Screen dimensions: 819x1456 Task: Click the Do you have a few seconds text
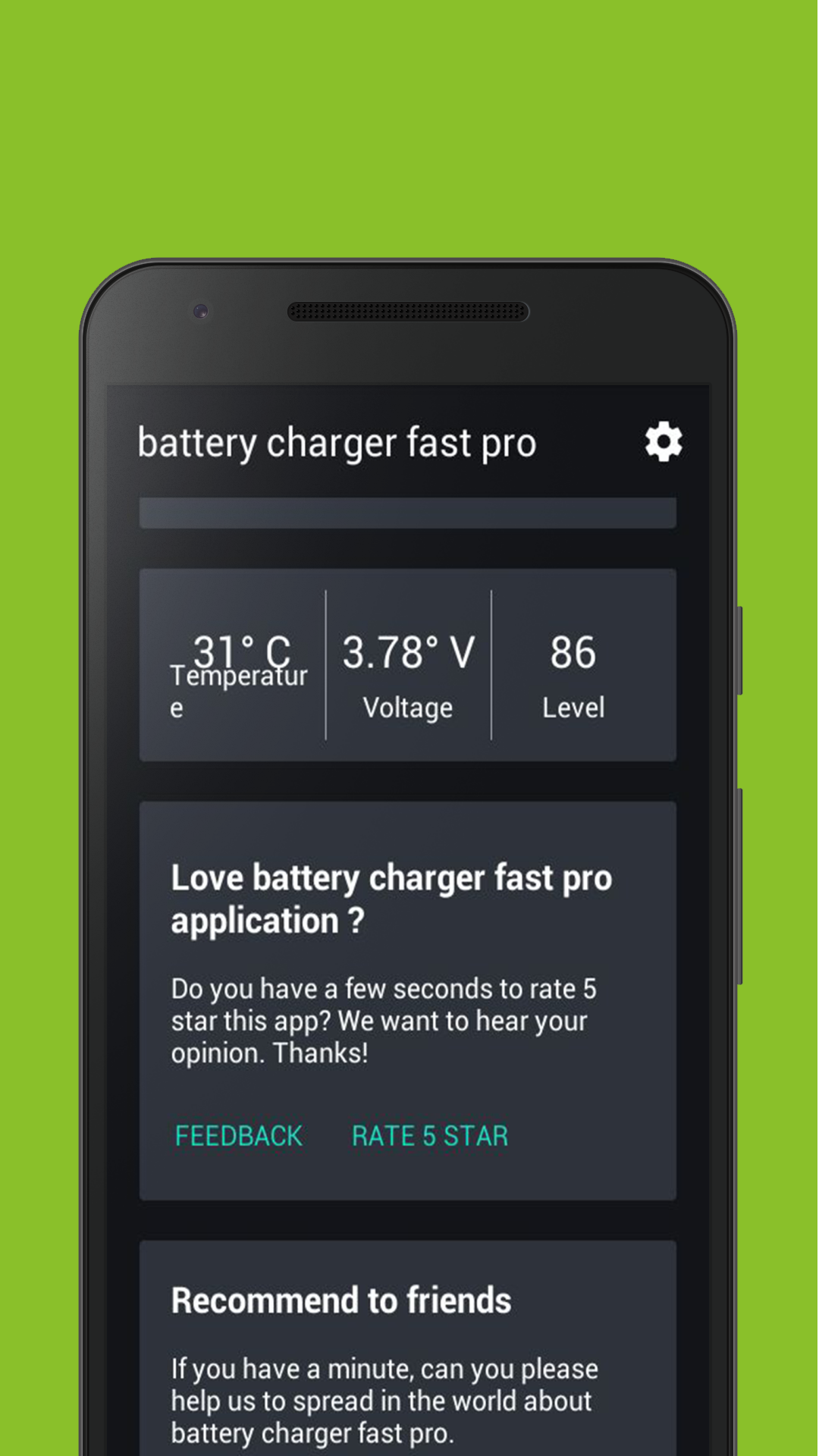coord(383,988)
